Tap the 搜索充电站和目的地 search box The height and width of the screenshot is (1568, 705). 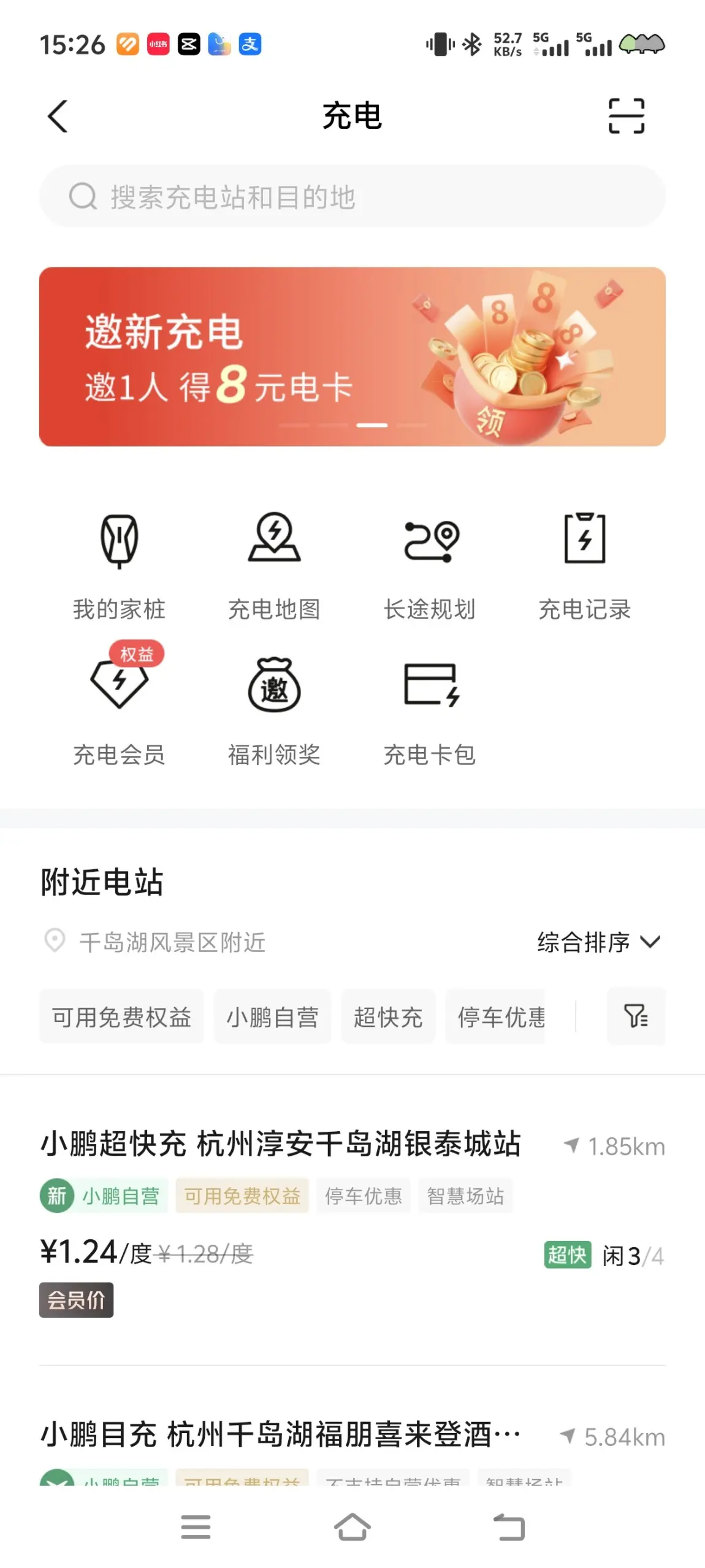tap(352, 197)
